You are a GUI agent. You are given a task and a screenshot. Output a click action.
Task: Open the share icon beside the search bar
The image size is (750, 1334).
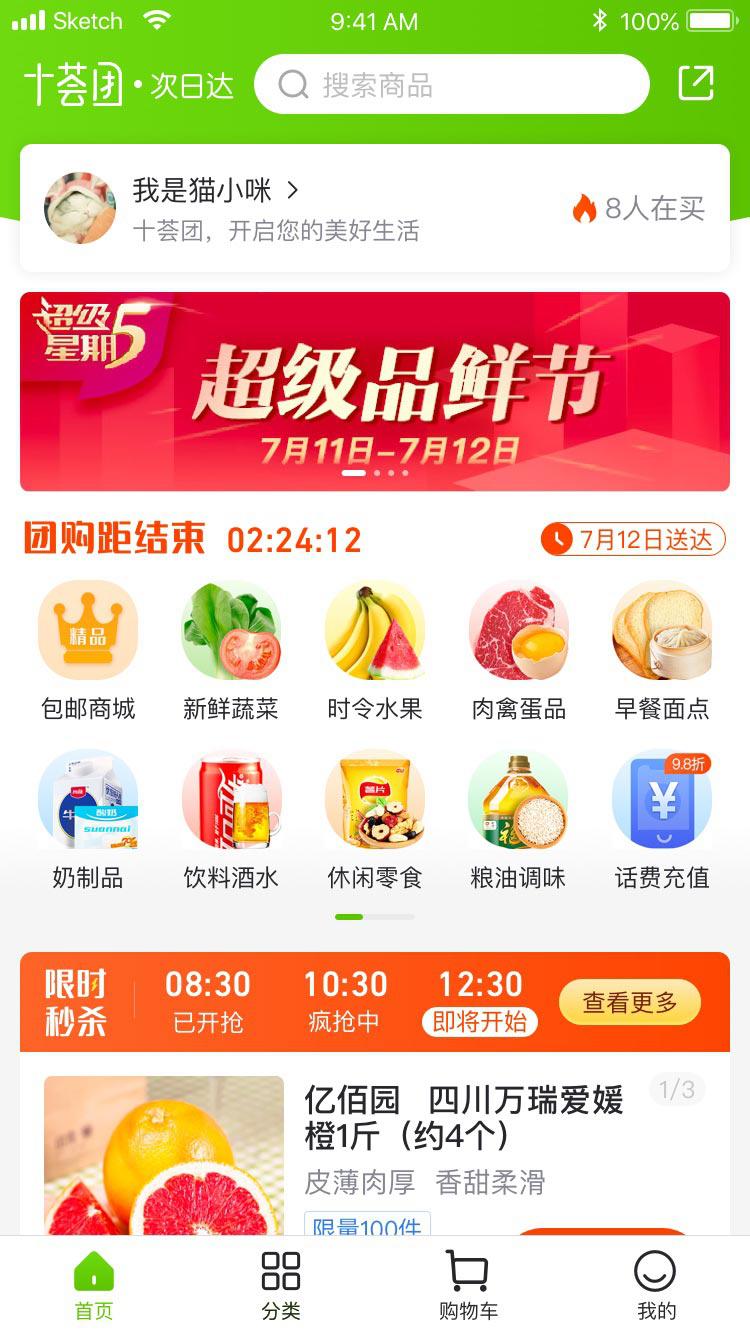[696, 83]
